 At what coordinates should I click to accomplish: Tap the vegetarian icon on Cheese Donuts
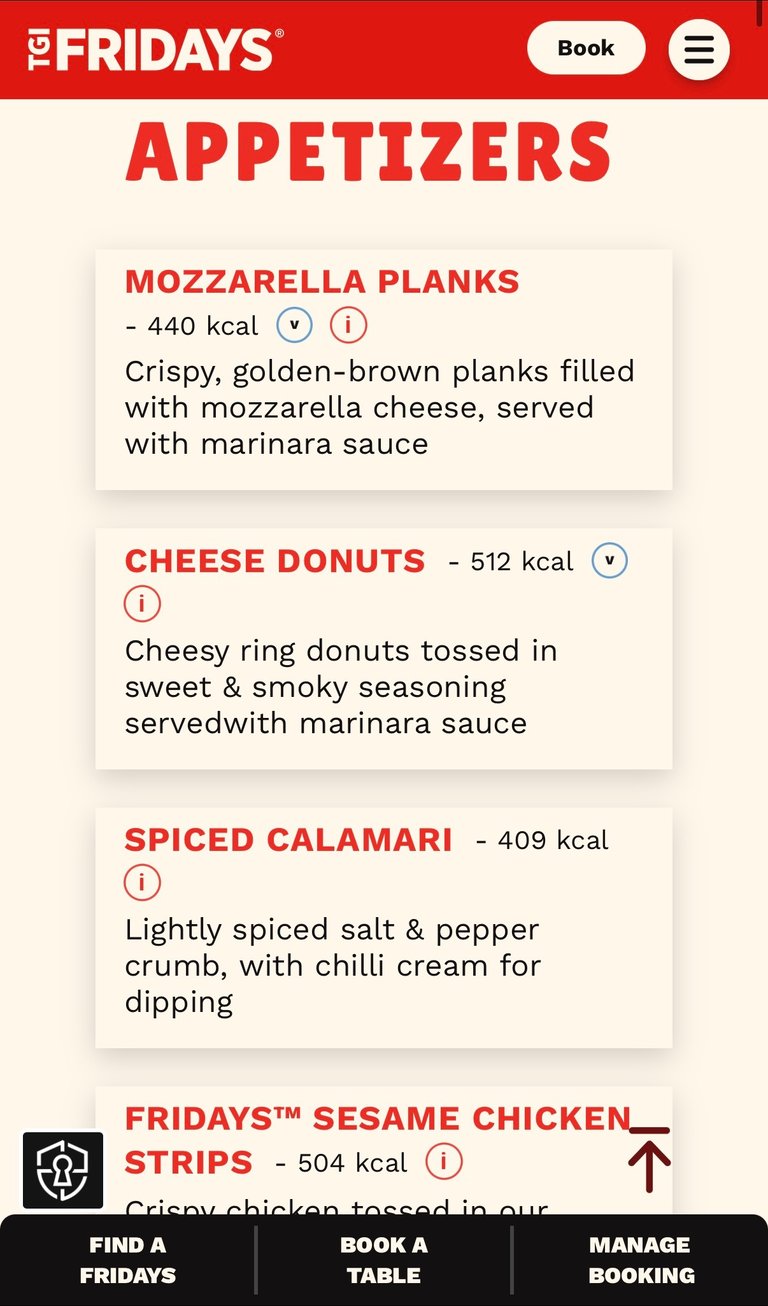[x=609, y=561]
